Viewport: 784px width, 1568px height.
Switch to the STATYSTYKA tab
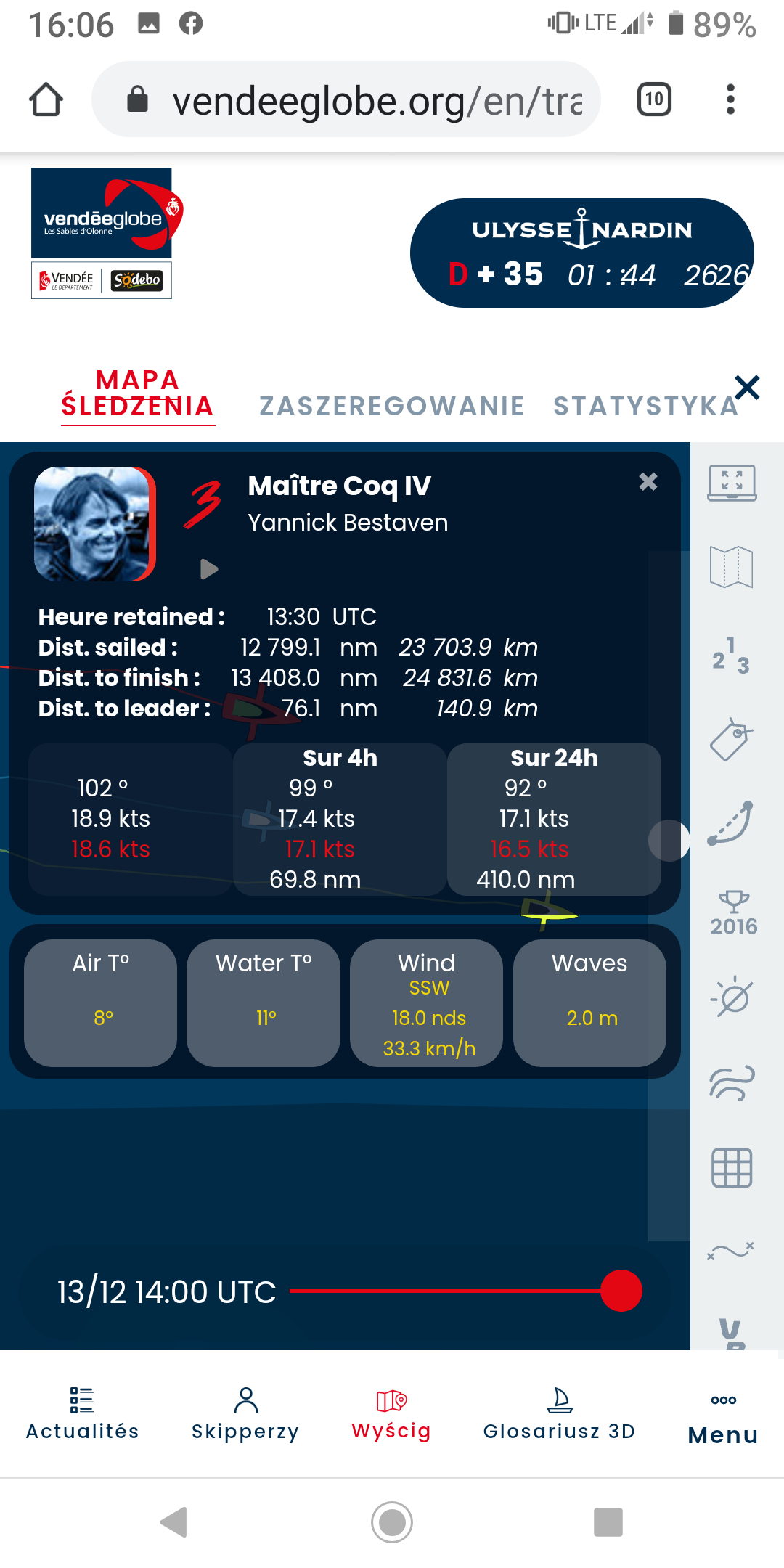645,406
